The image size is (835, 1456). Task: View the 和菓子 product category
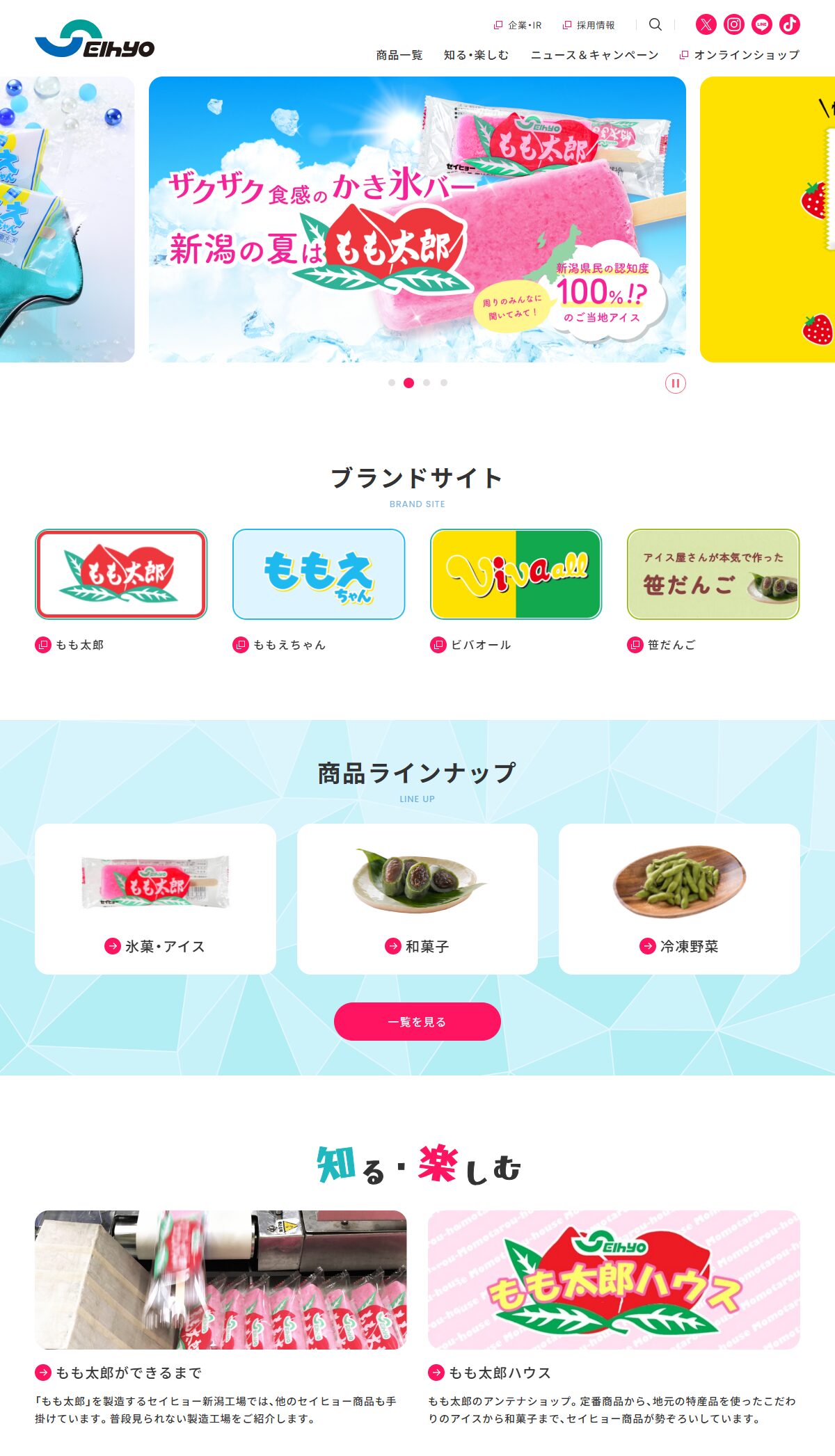coord(417,899)
